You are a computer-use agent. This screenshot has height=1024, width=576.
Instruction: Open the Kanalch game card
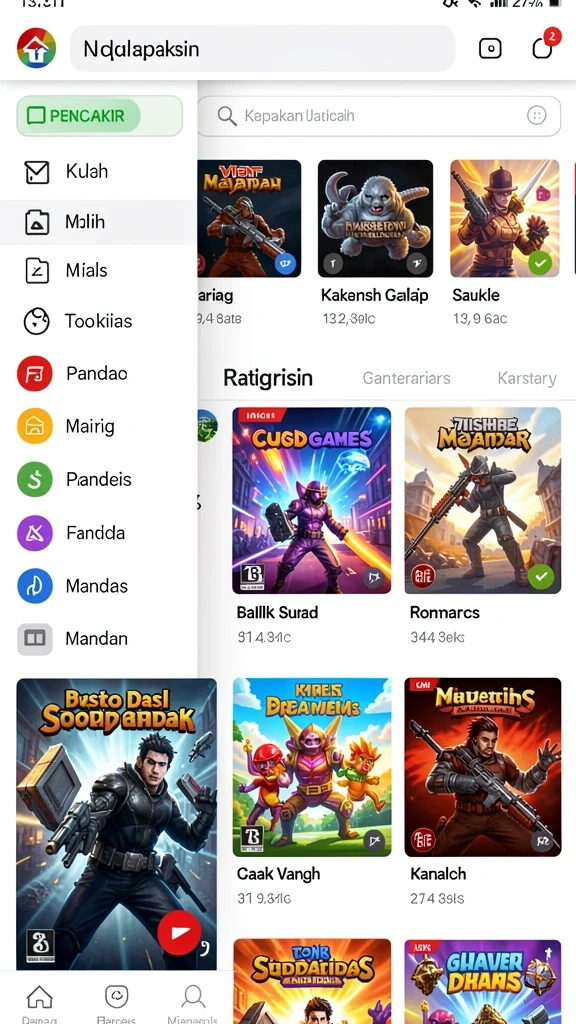pyautogui.click(x=483, y=790)
